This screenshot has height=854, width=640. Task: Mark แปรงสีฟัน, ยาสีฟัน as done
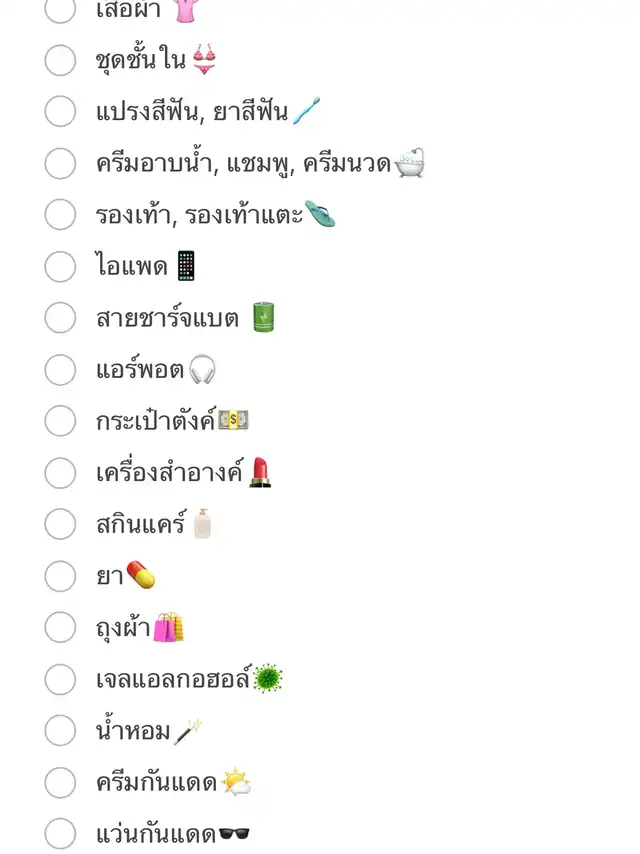pos(60,111)
